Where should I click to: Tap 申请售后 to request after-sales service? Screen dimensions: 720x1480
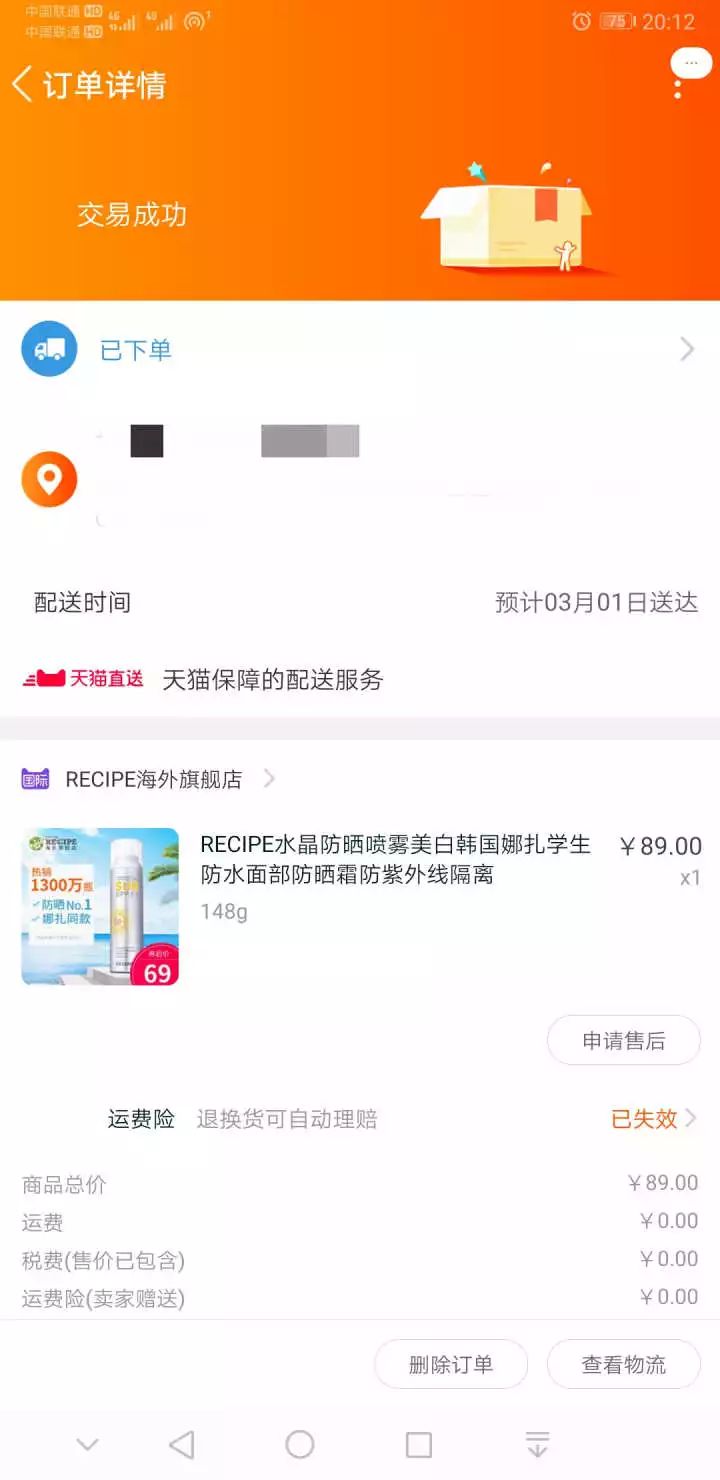point(623,1041)
